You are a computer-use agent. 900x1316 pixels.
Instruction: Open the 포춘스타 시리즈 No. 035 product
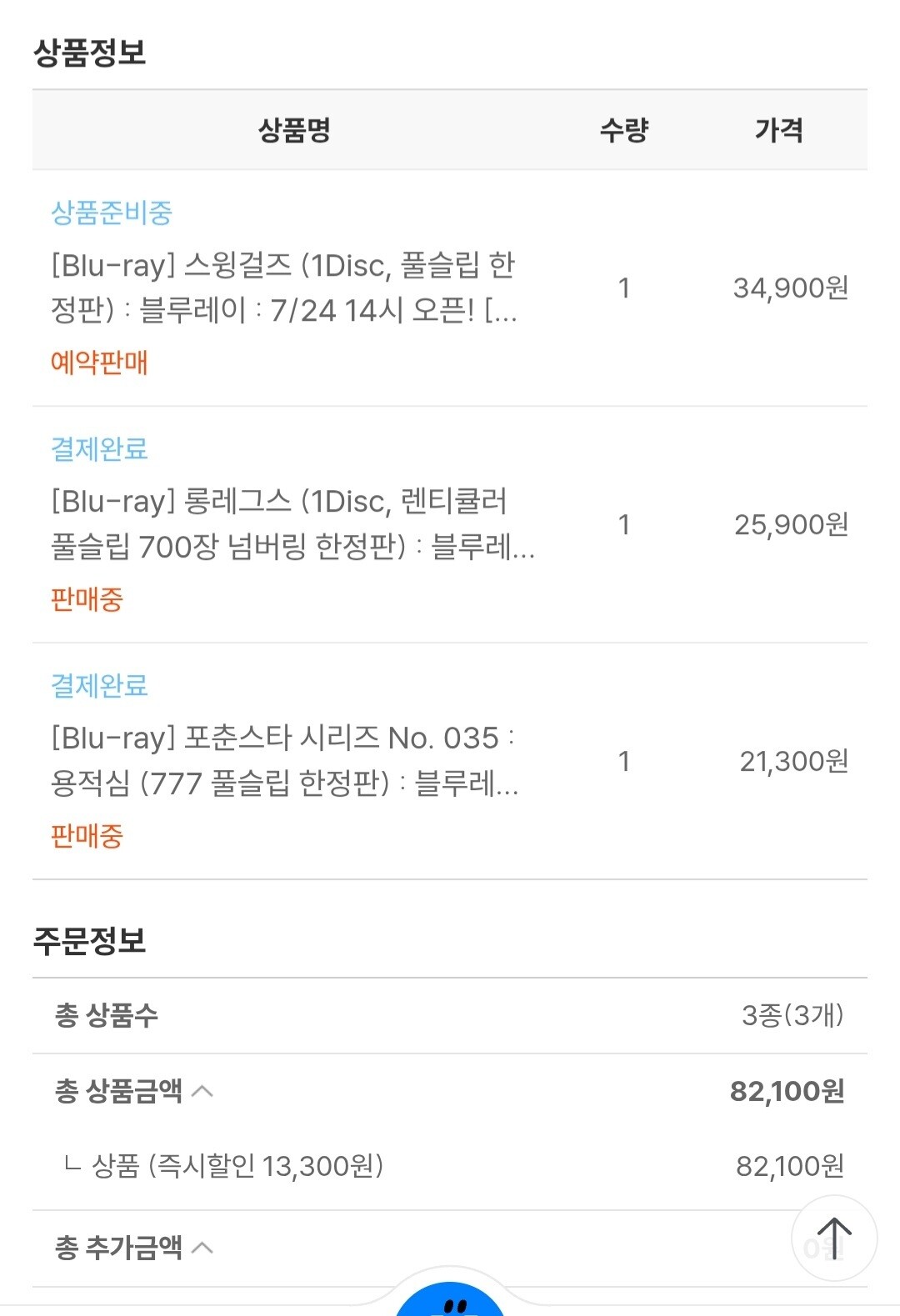pos(284,760)
